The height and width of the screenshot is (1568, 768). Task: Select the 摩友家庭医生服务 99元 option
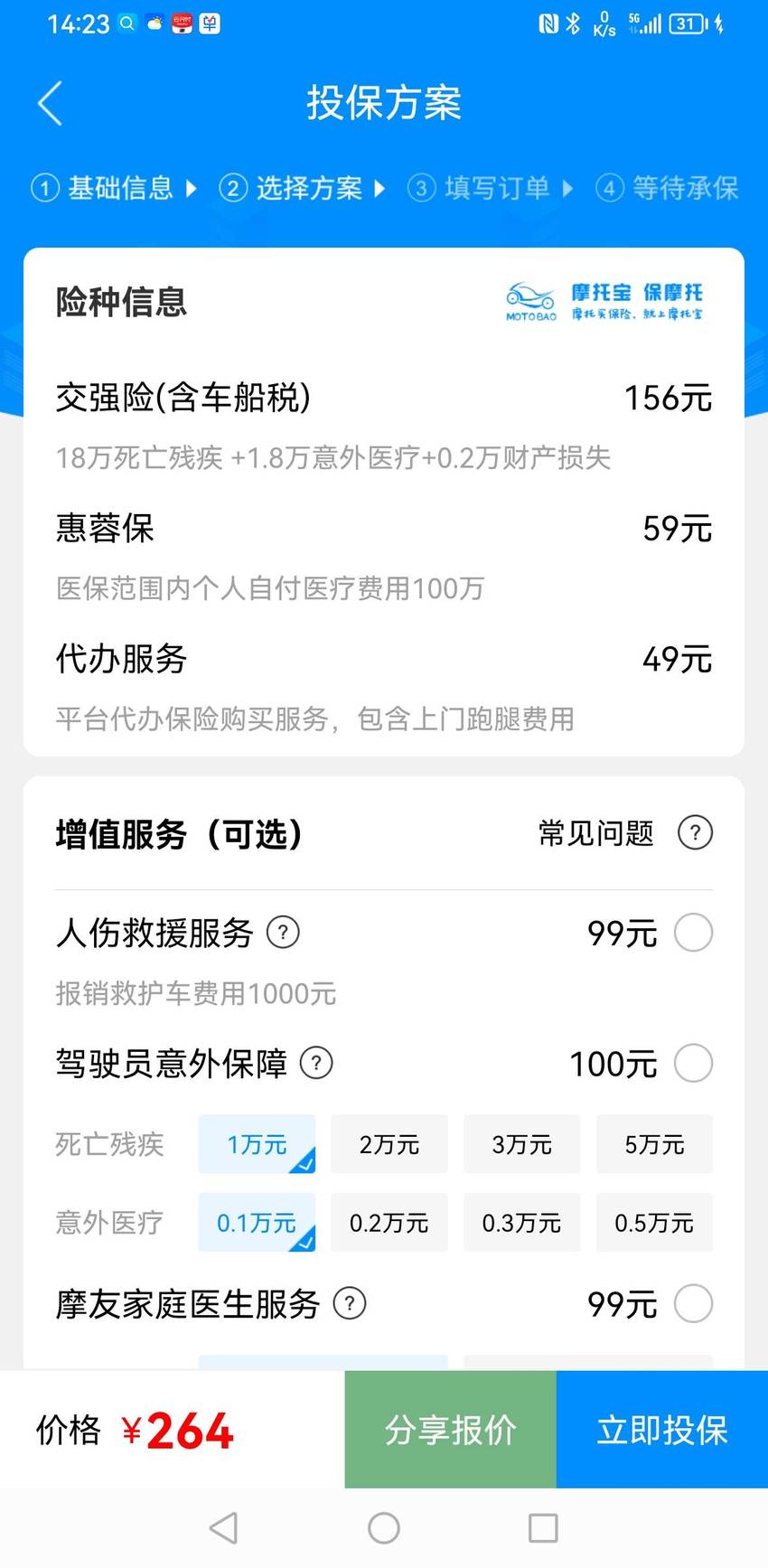(694, 1303)
